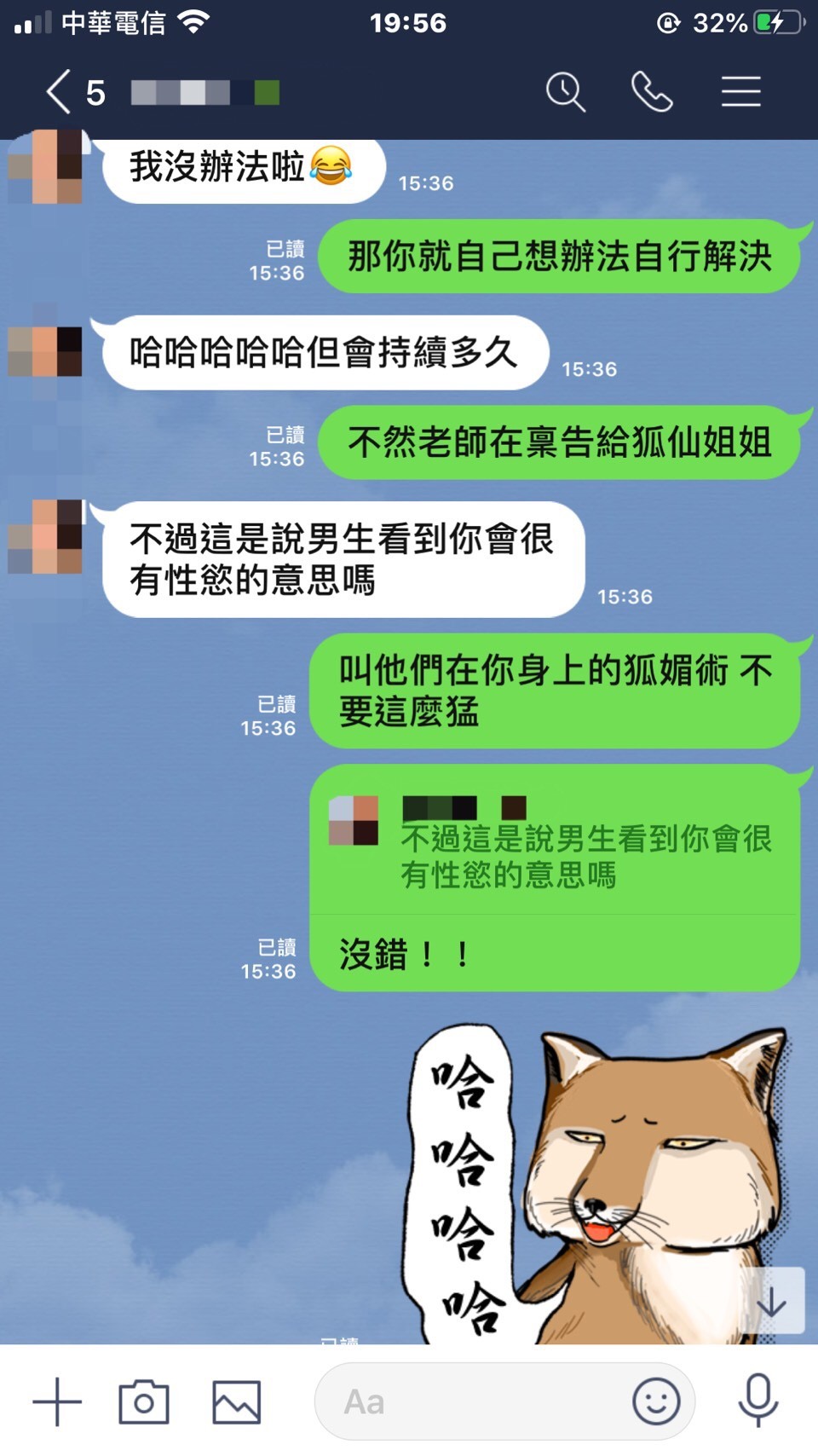The width and height of the screenshot is (818, 1456).
Task: Tap the quoted reply above 沒錯！！
Action: point(554,844)
